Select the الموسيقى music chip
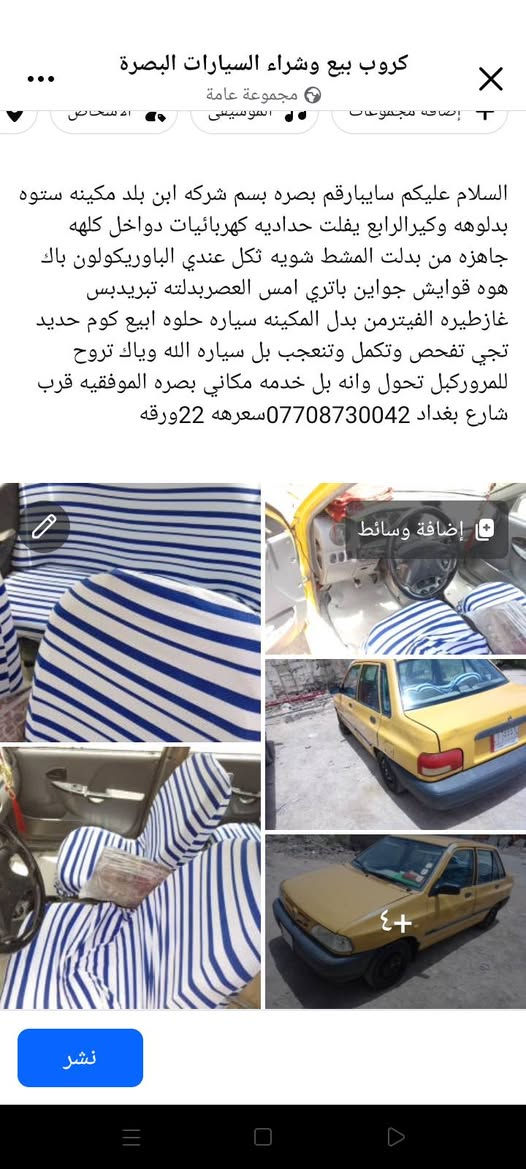 [x=254, y=118]
